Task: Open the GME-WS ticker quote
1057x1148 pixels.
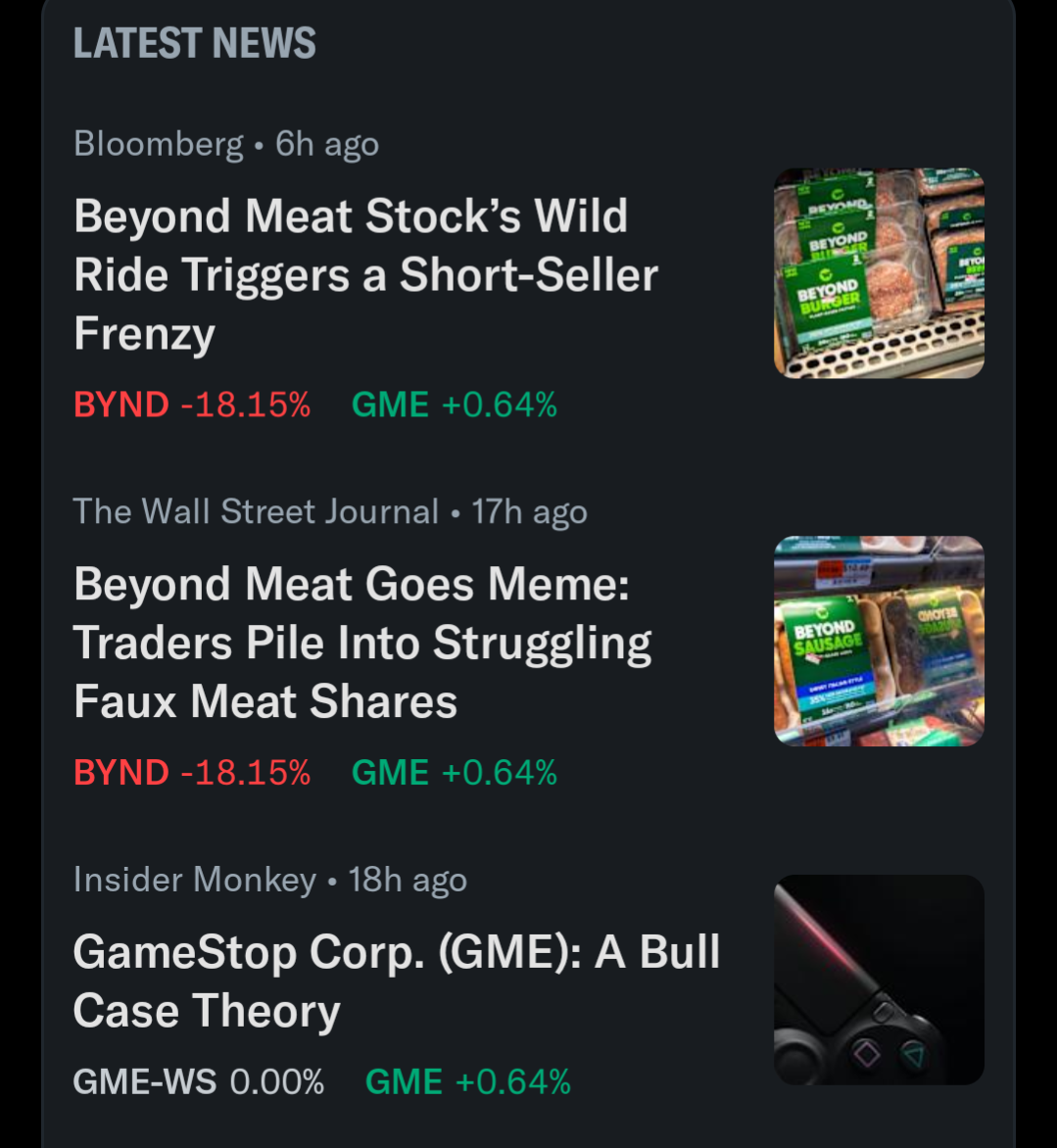Action: [x=198, y=1082]
